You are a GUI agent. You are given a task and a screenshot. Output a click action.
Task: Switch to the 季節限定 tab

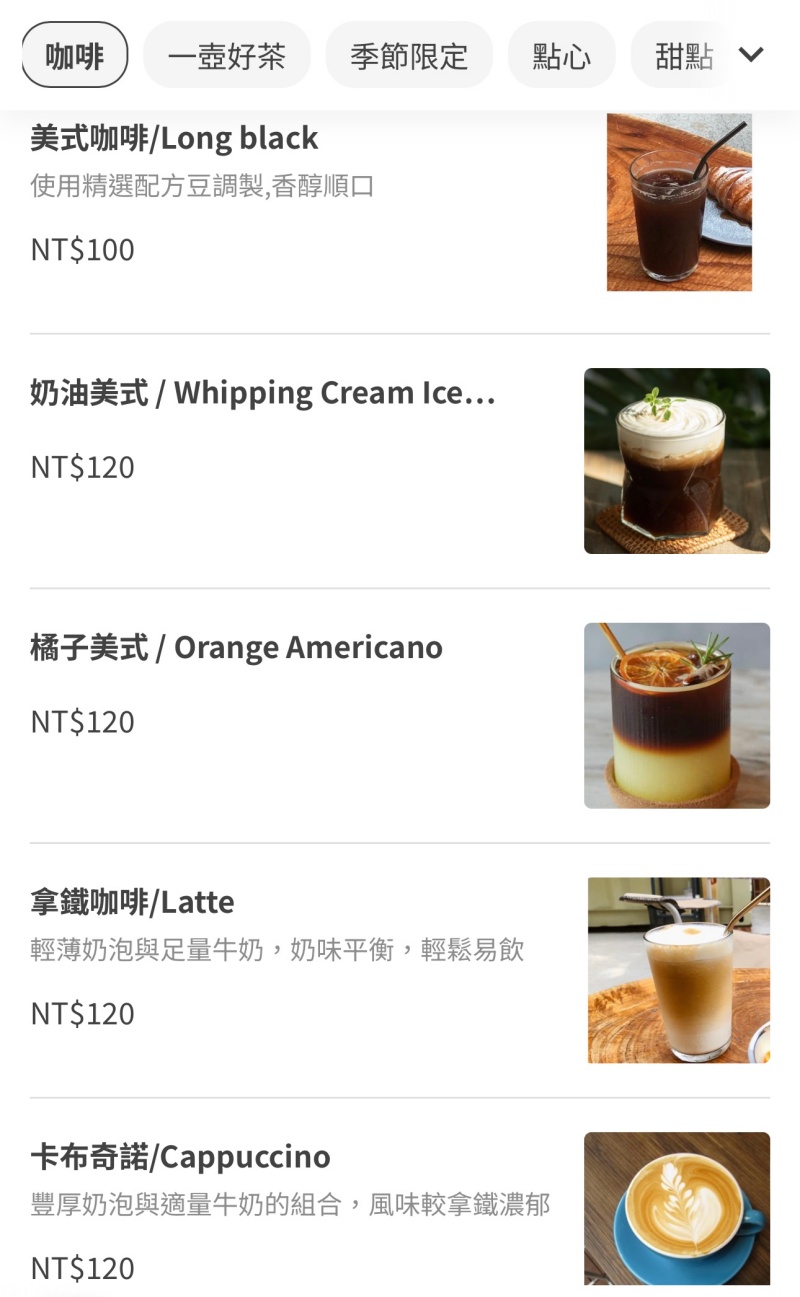[x=409, y=55]
